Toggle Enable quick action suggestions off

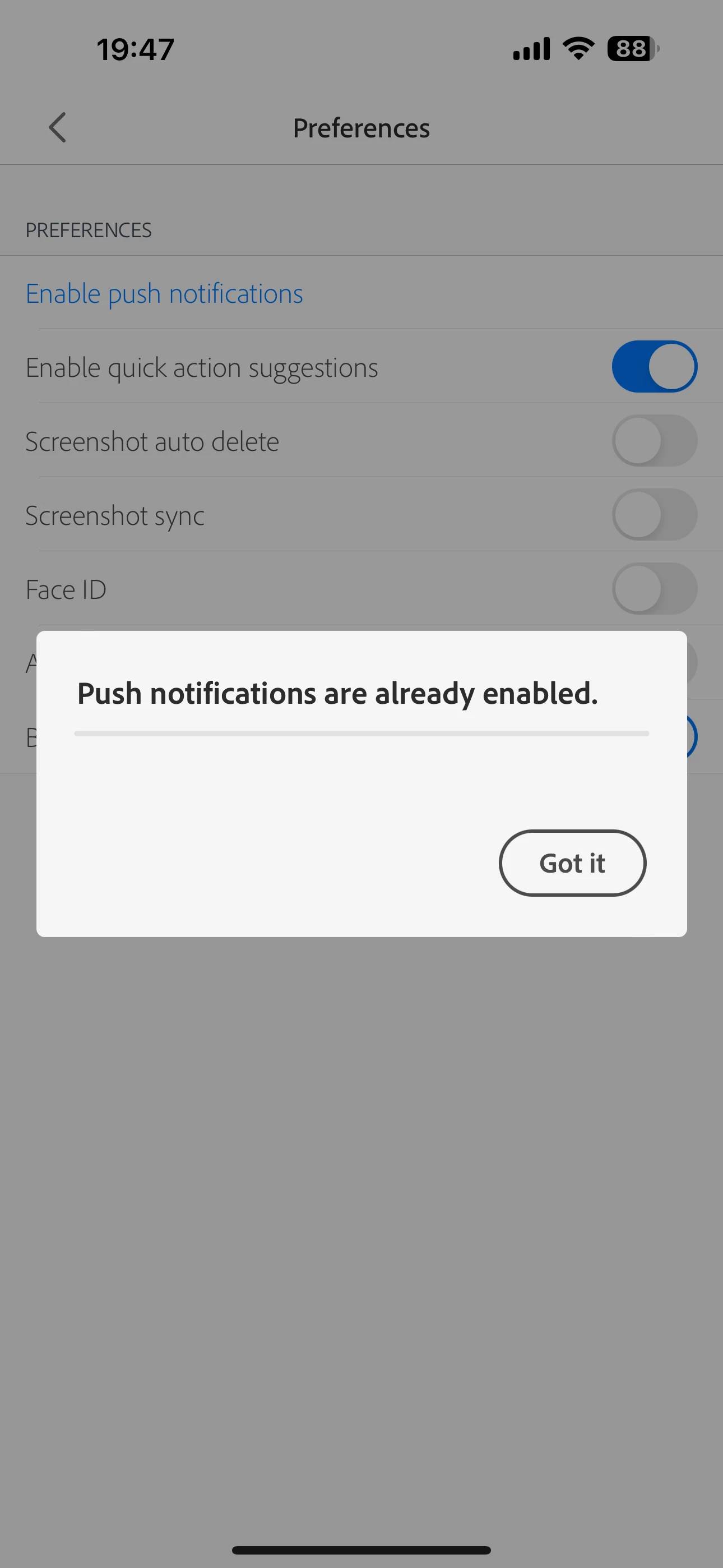pos(654,367)
